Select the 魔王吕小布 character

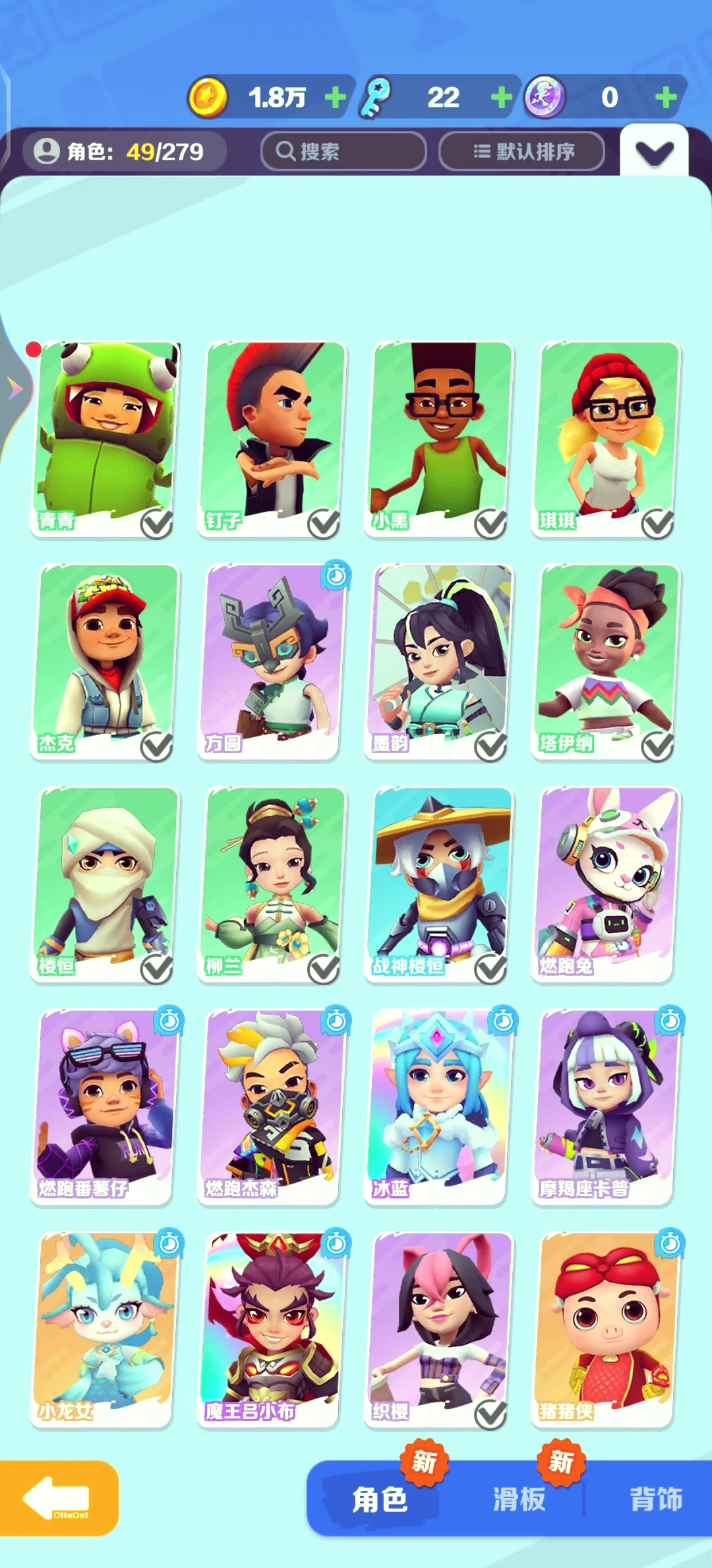272,1329
